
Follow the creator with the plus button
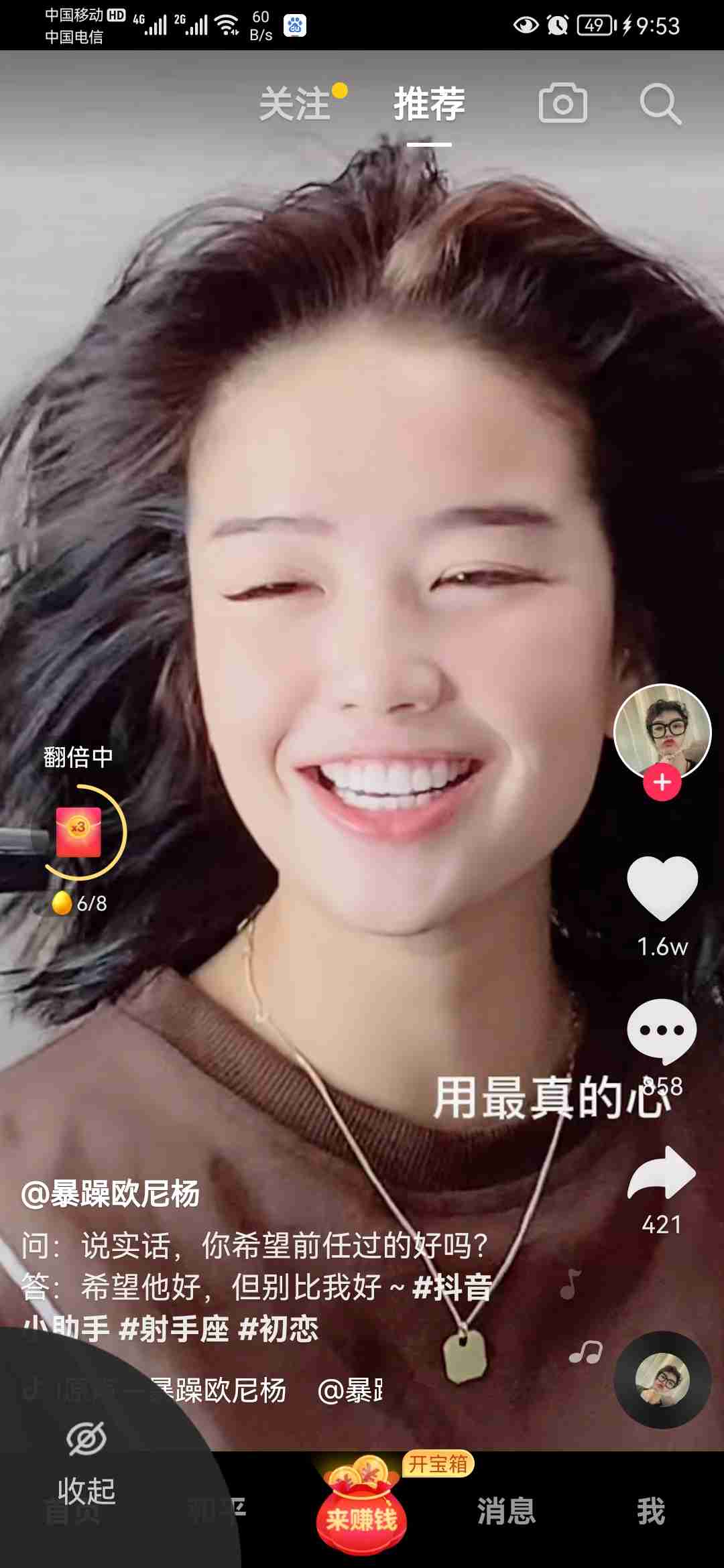point(662,782)
